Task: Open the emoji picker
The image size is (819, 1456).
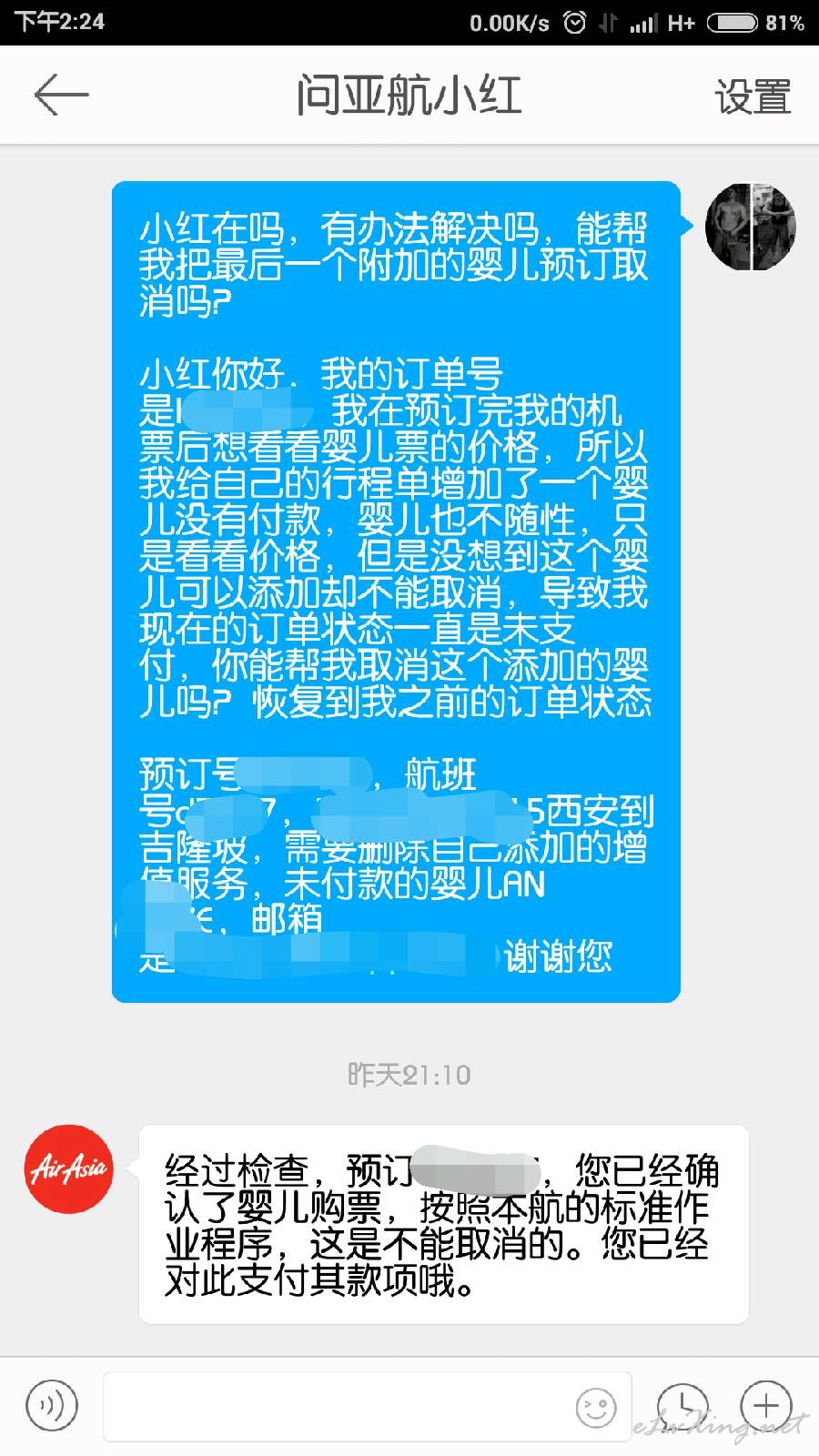Action: 596,1408
